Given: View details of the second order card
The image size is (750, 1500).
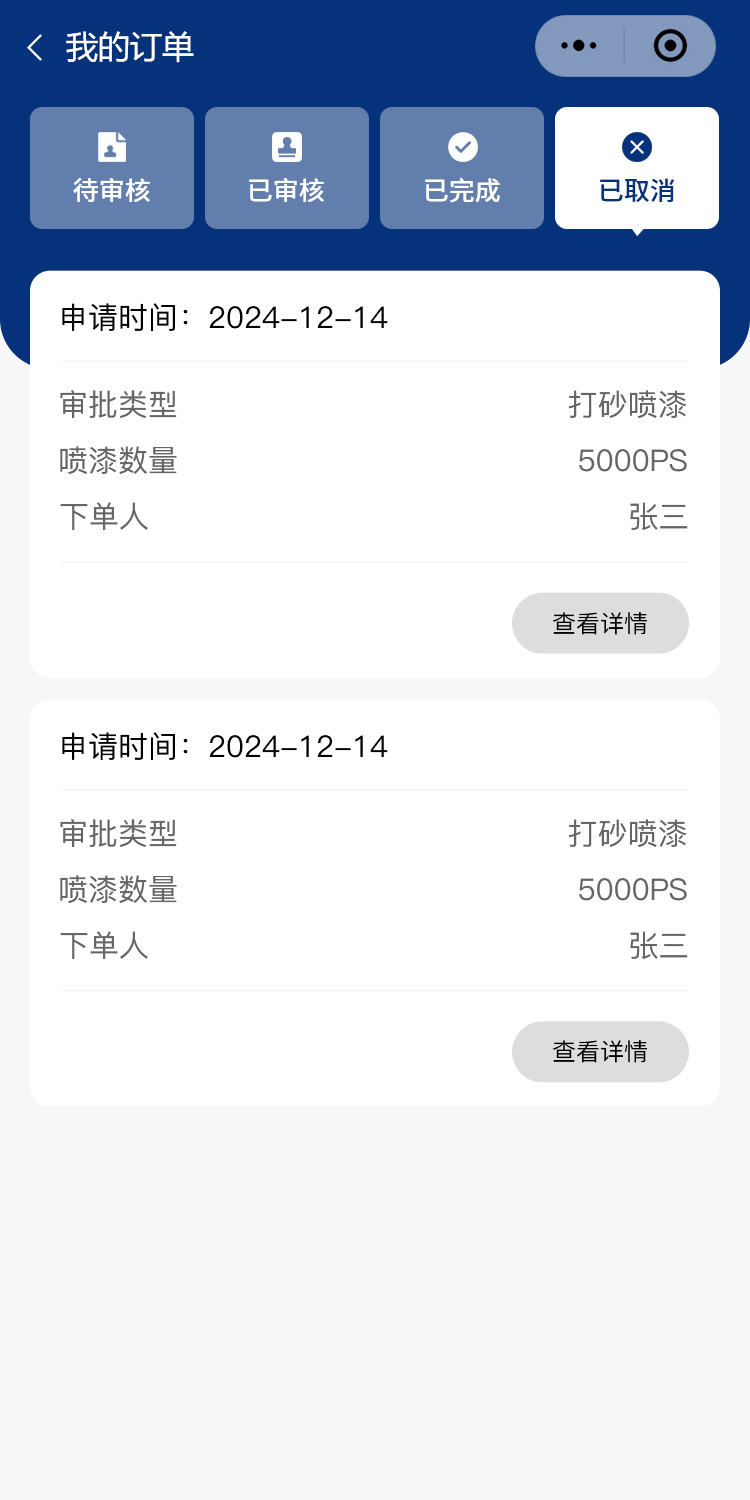Looking at the screenshot, I should tap(600, 1051).
